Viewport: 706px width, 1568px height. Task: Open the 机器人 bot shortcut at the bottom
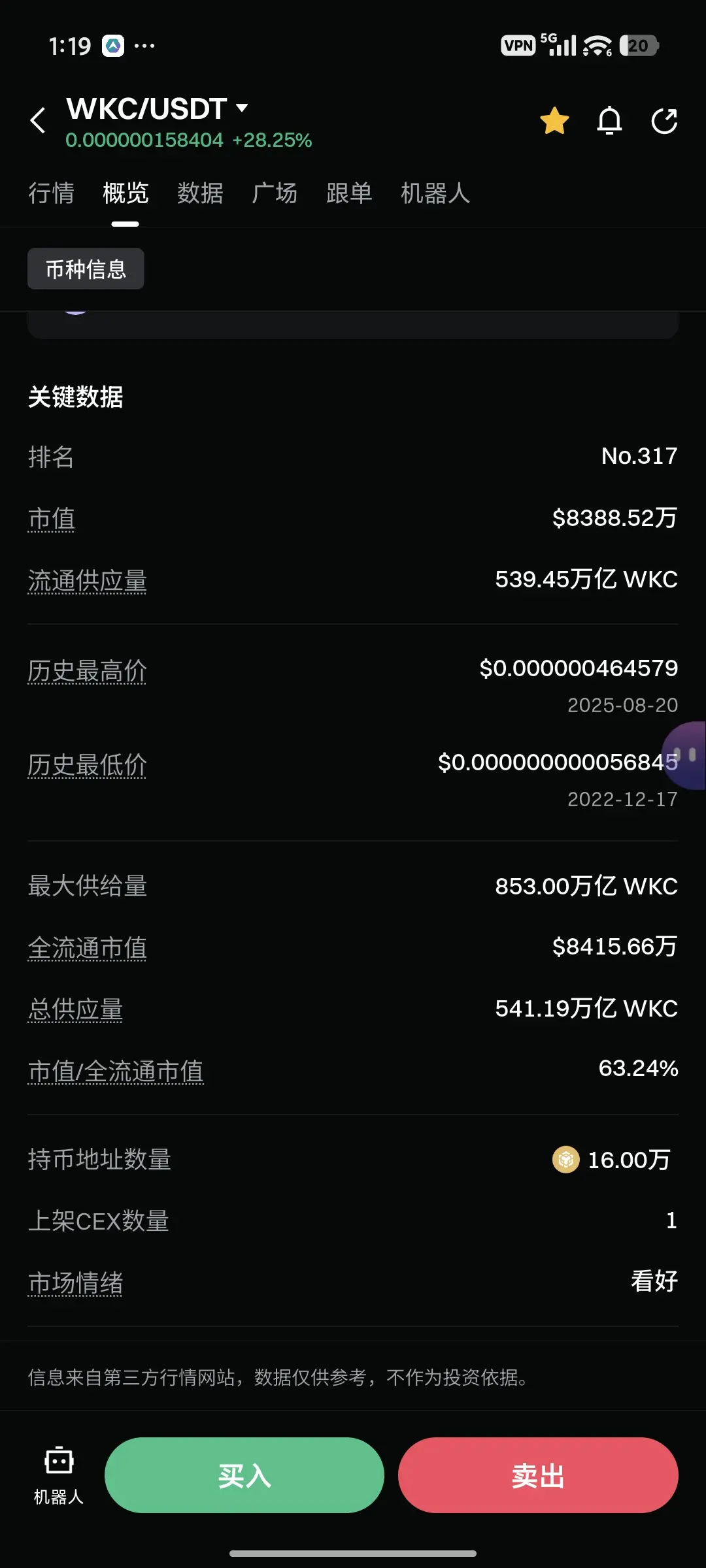pyautogui.click(x=59, y=1473)
